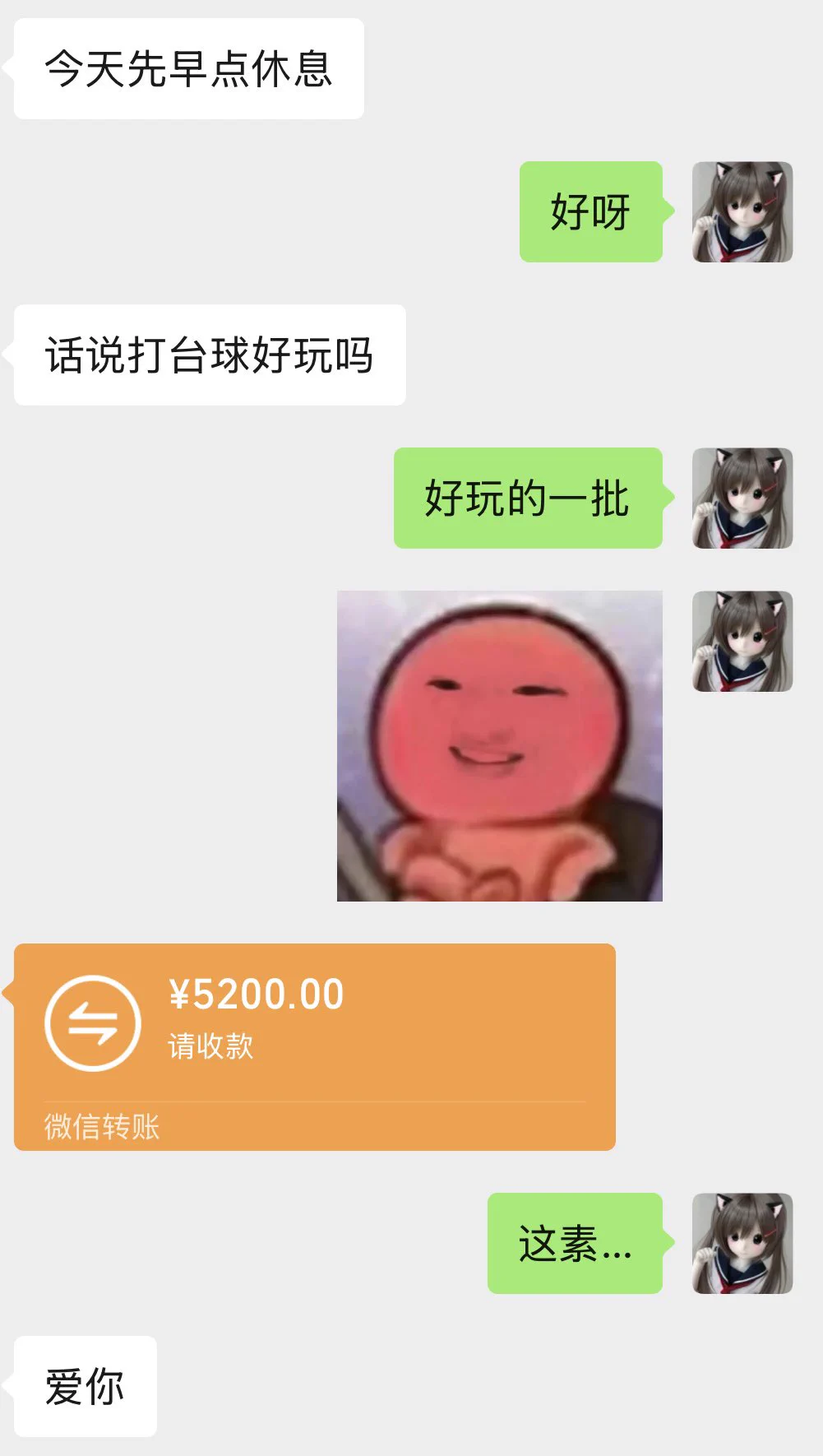The width and height of the screenshot is (823, 1456).
Task: Open profile from avatar beside 好玩的一批
Action: pyautogui.click(x=742, y=498)
